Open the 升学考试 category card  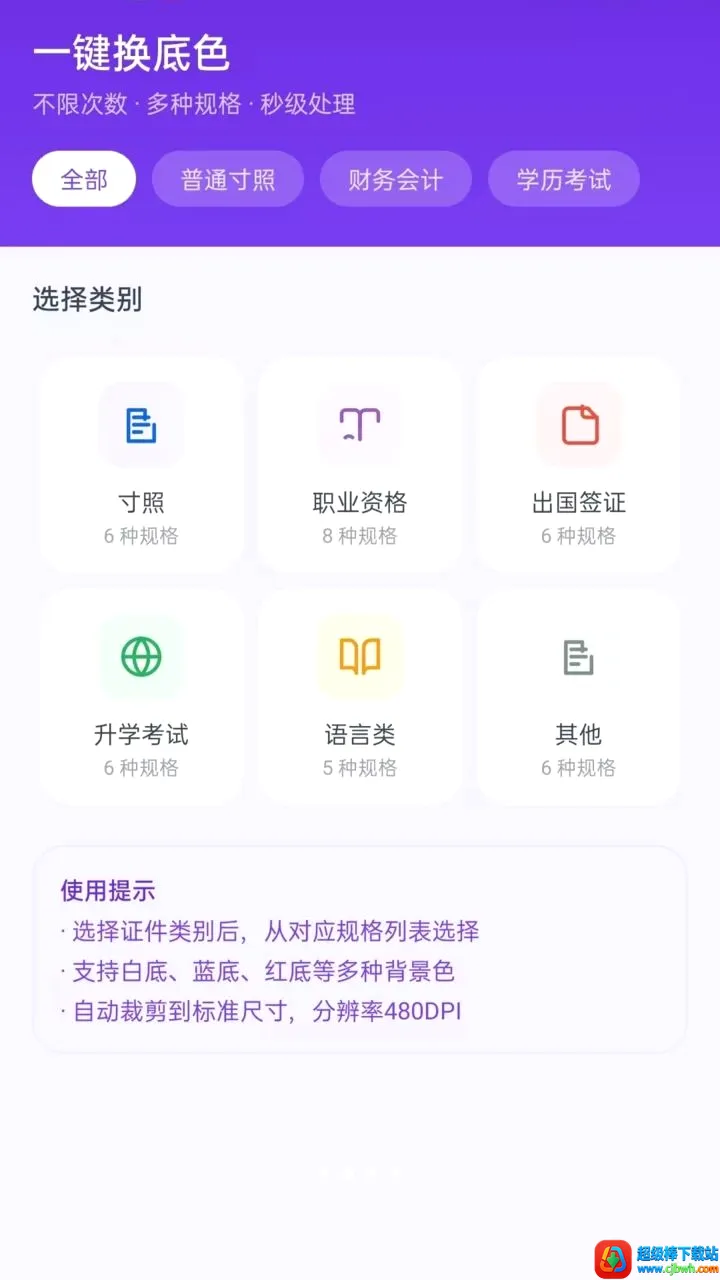pyautogui.click(x=141, y=697)
